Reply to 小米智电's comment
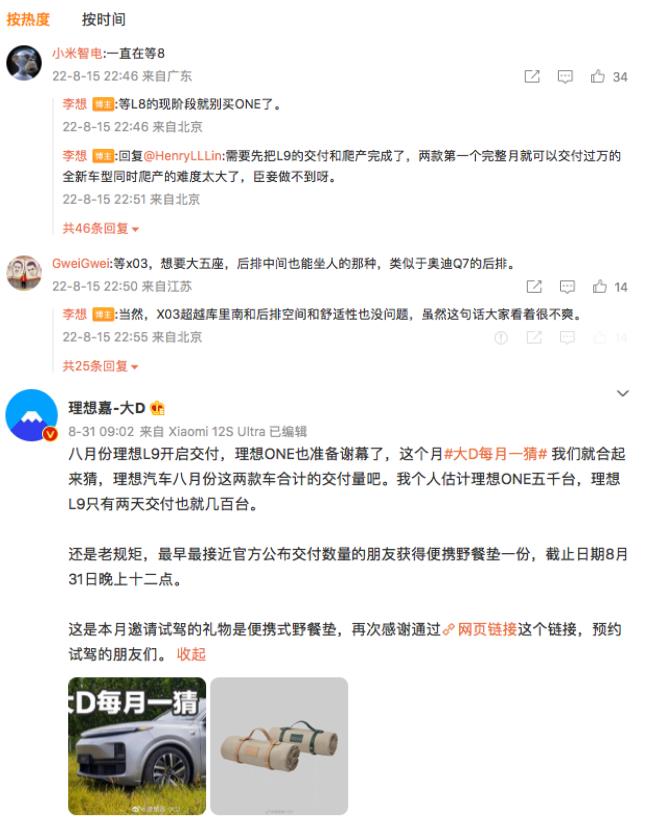 coord(565,76)
